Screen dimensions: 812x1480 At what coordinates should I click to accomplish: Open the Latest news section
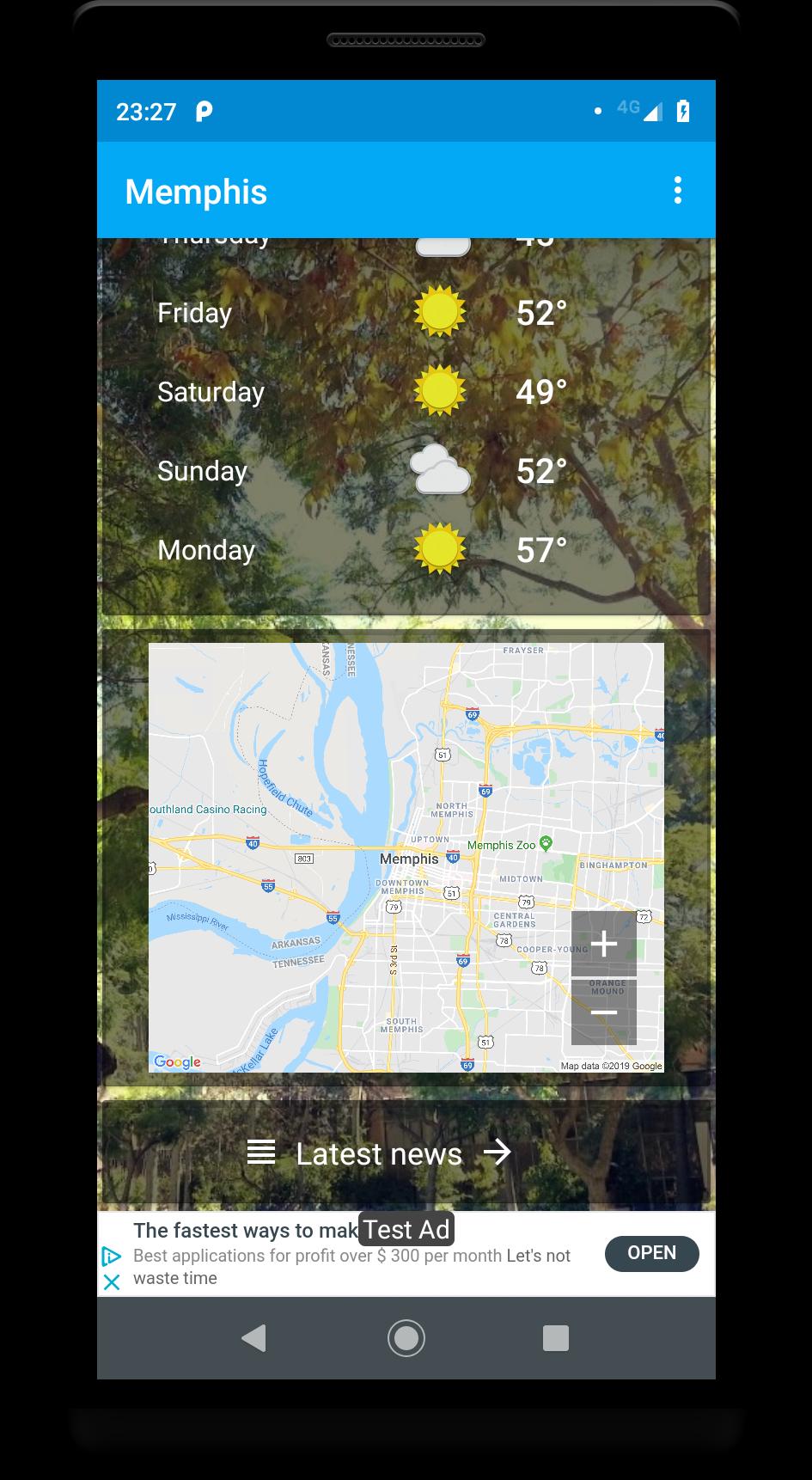pos(379,1153)
